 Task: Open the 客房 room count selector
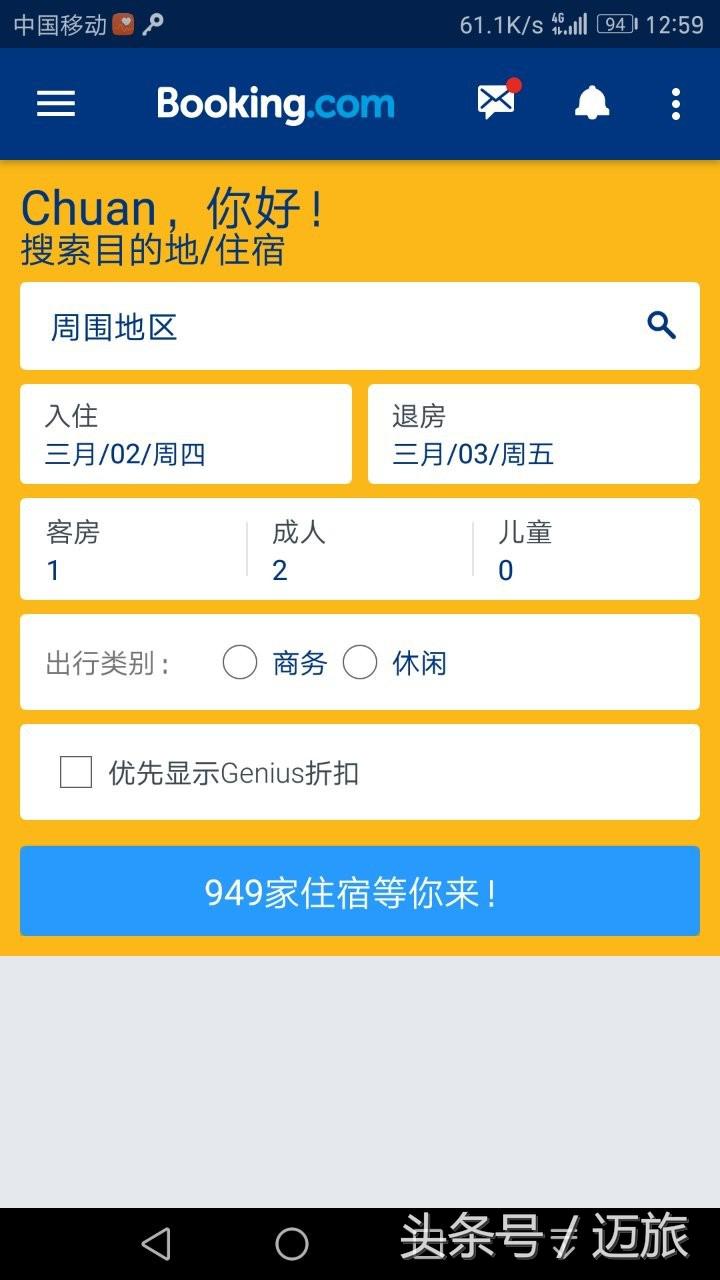(130, 548)
